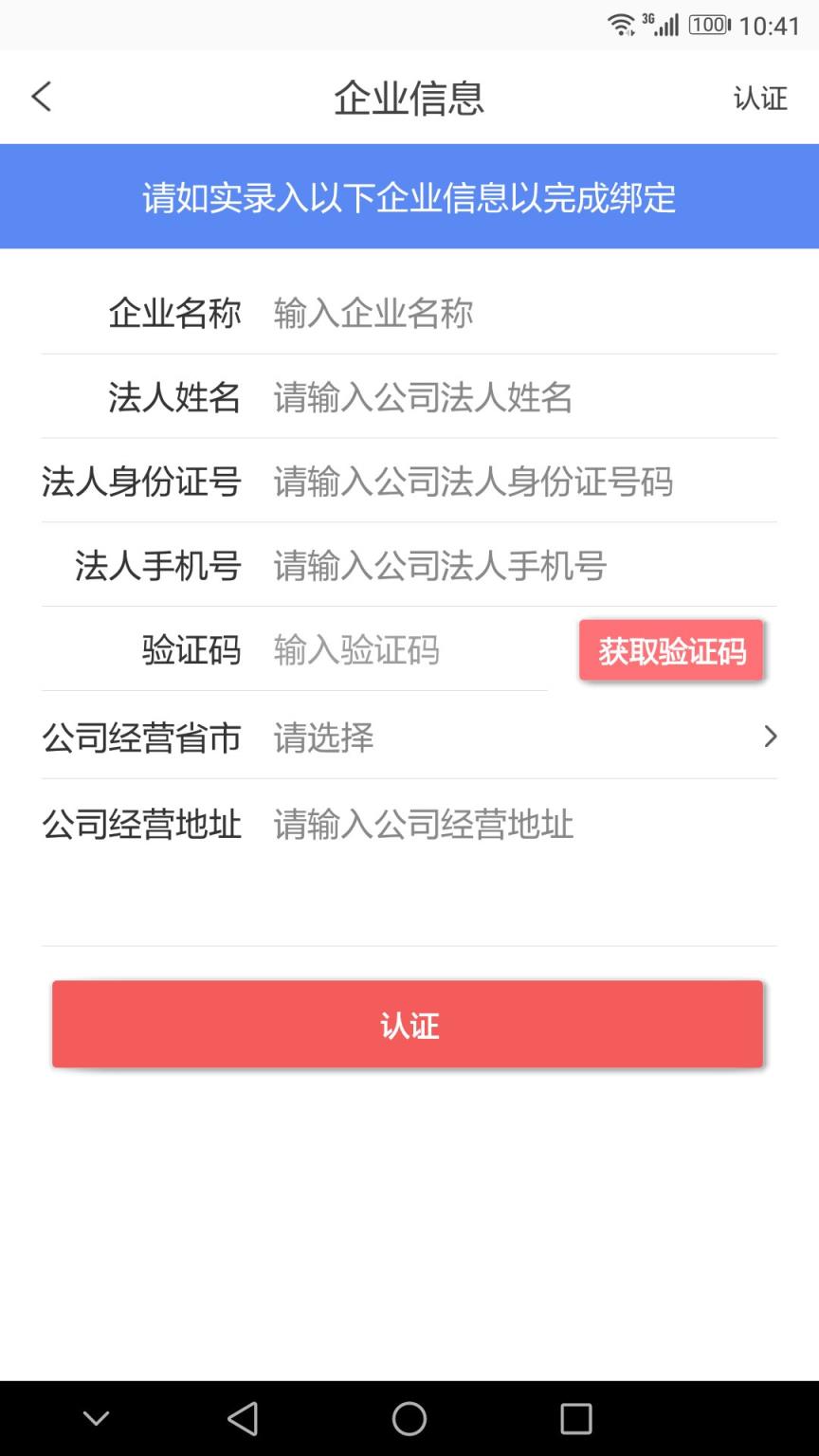This screenshot has width=819, height=1456.
Task: Tap the blue binding instruction banner
Action: click(x=409, y=196)
